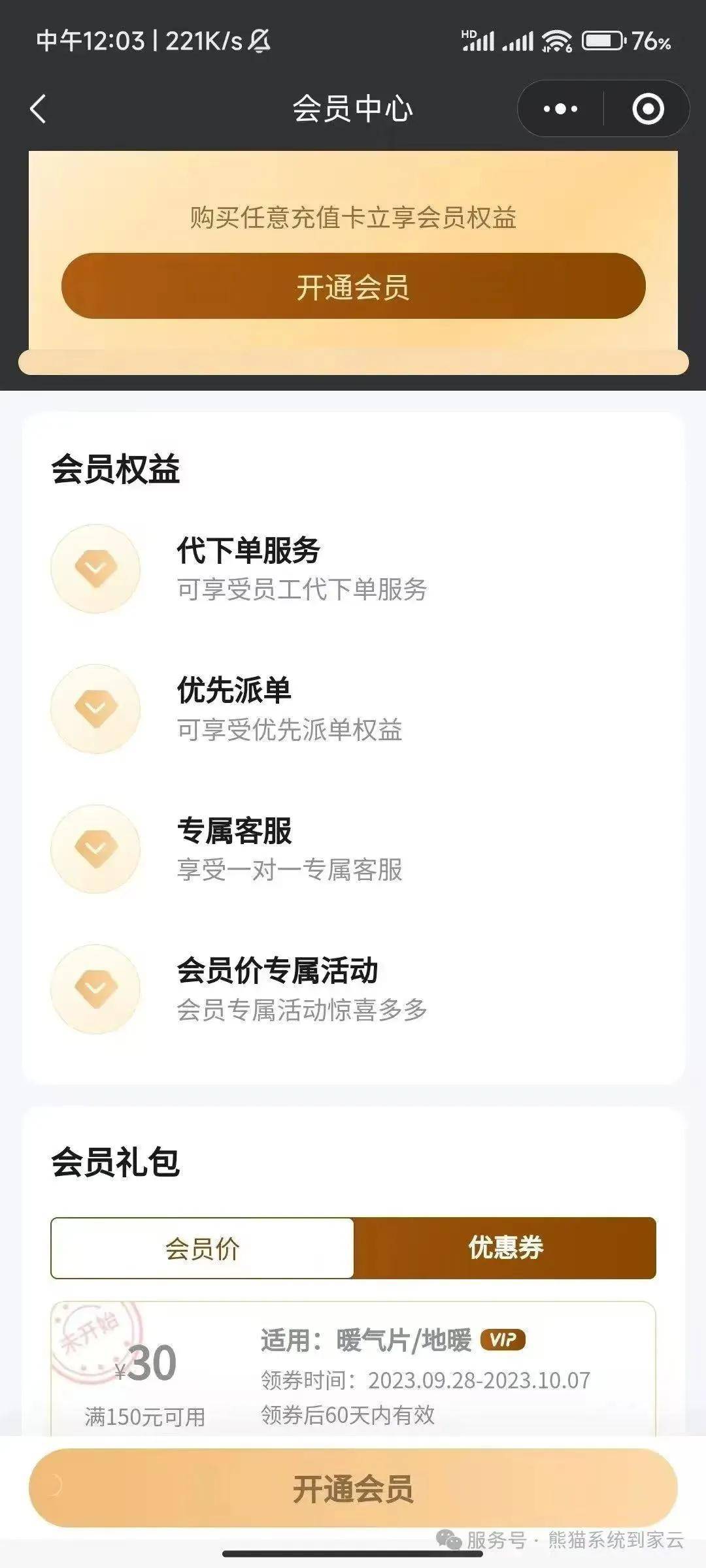706x1568 pixels.
Task: Tap the light orange 开通会员 button at the bottom of the screen
Action: 353,1490
